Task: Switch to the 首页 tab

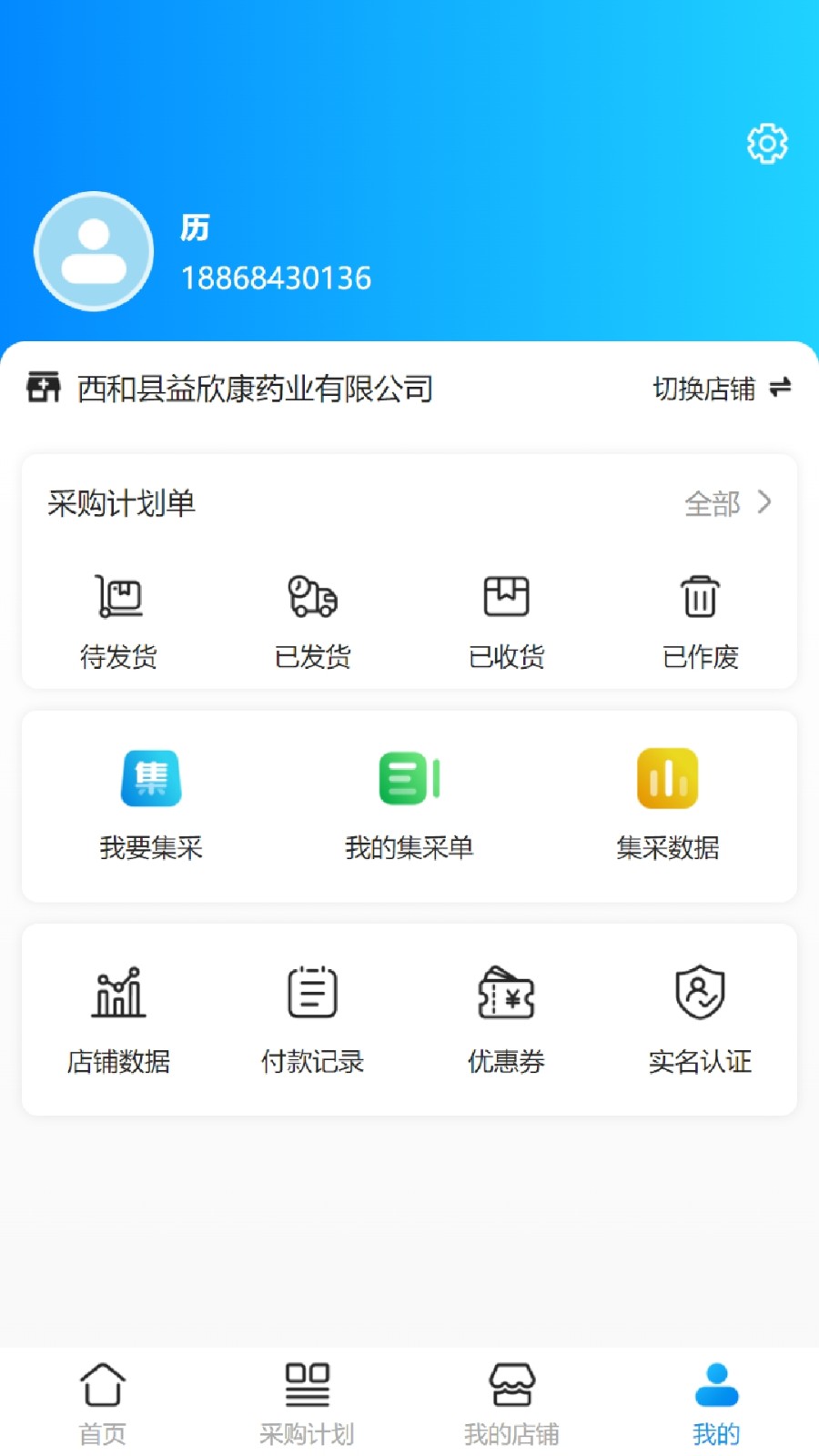Action: (102, 1403)
